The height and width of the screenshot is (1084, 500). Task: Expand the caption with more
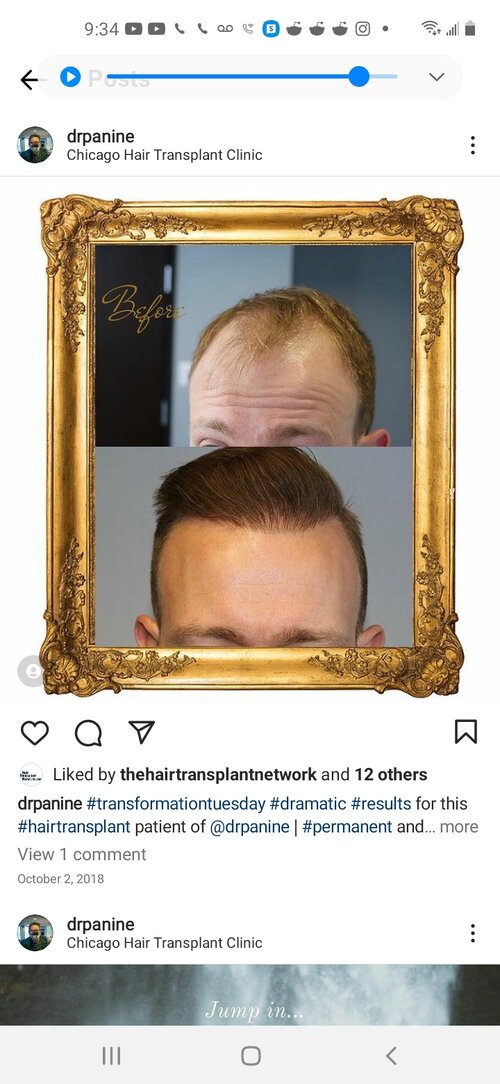click(459, 827)
